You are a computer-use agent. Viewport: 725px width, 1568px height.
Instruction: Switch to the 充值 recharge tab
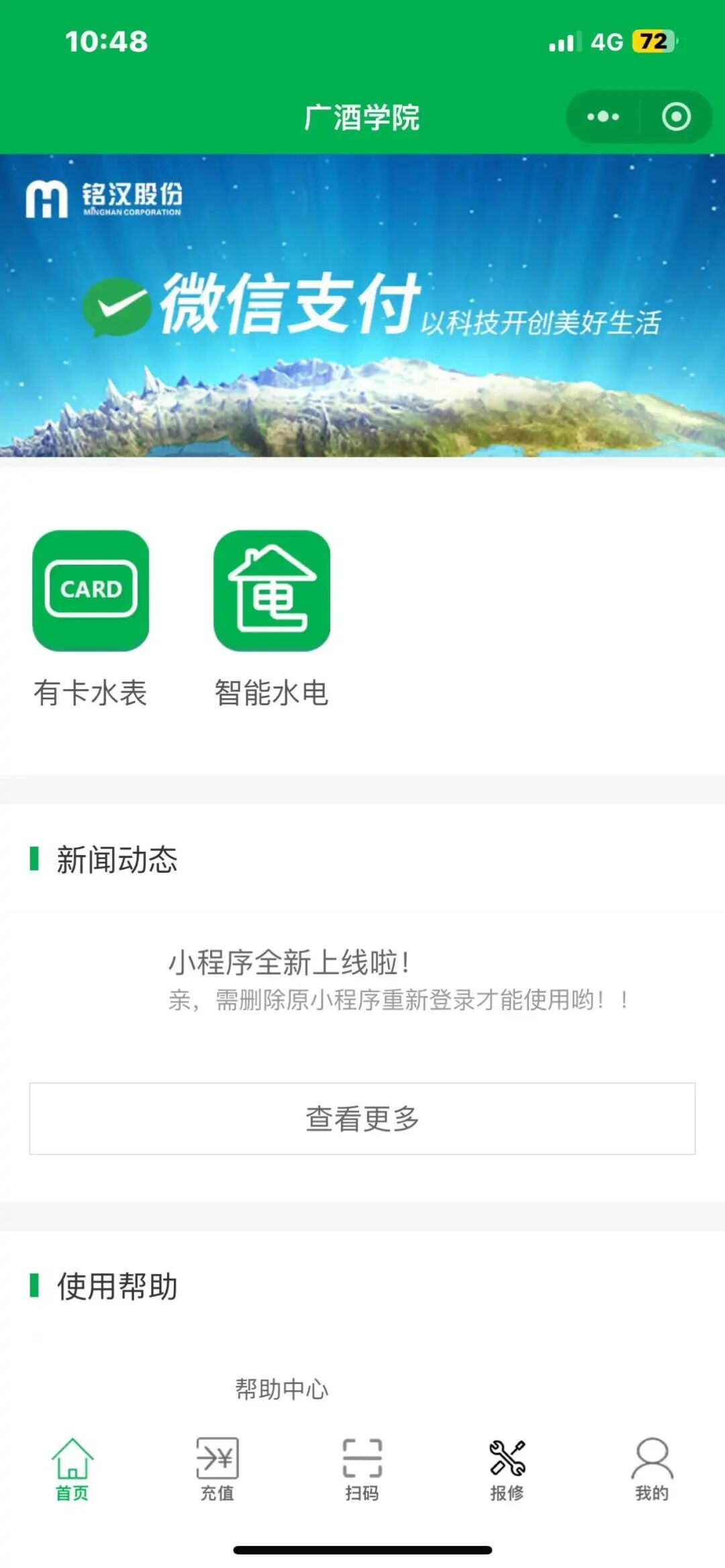coord(217,1470)
